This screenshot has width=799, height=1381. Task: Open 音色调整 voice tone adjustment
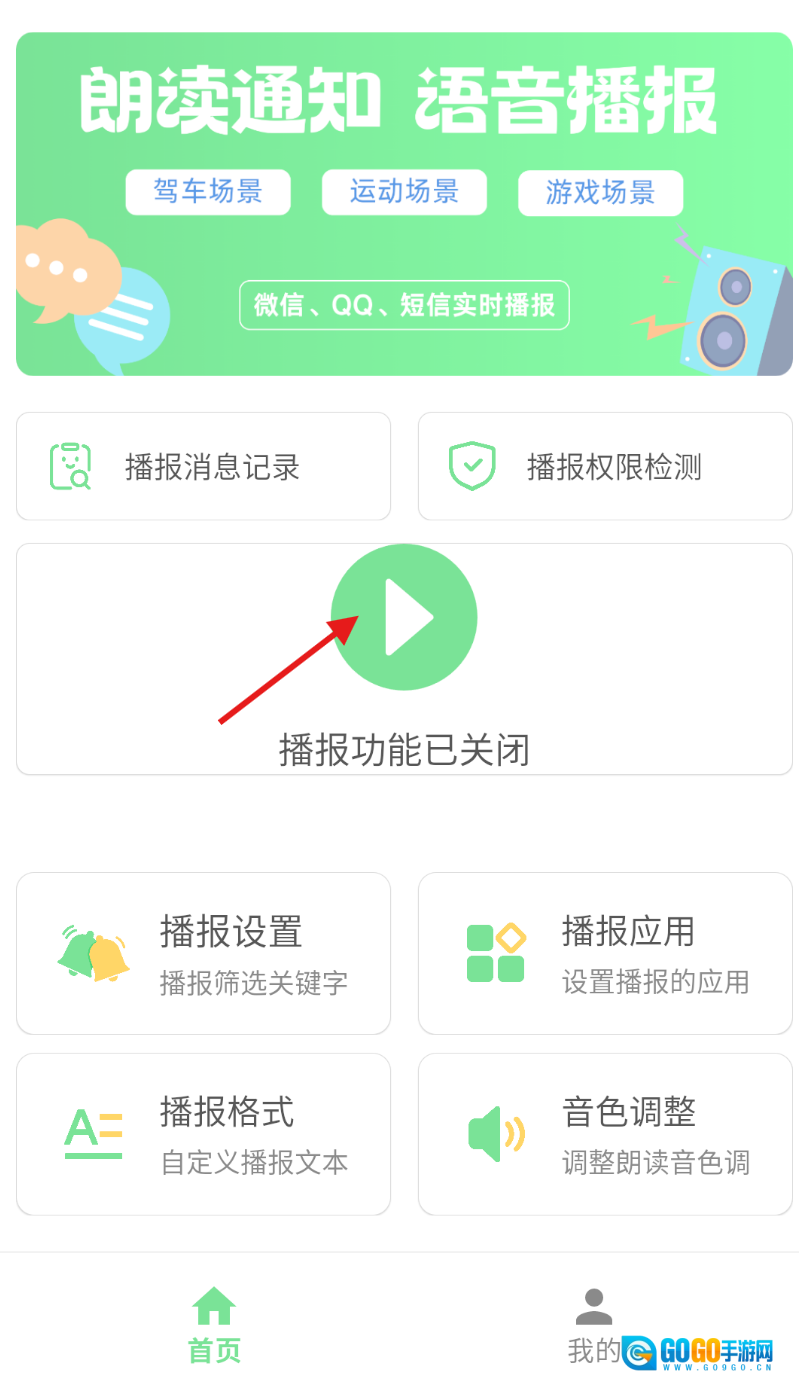tap(605, 1134)
